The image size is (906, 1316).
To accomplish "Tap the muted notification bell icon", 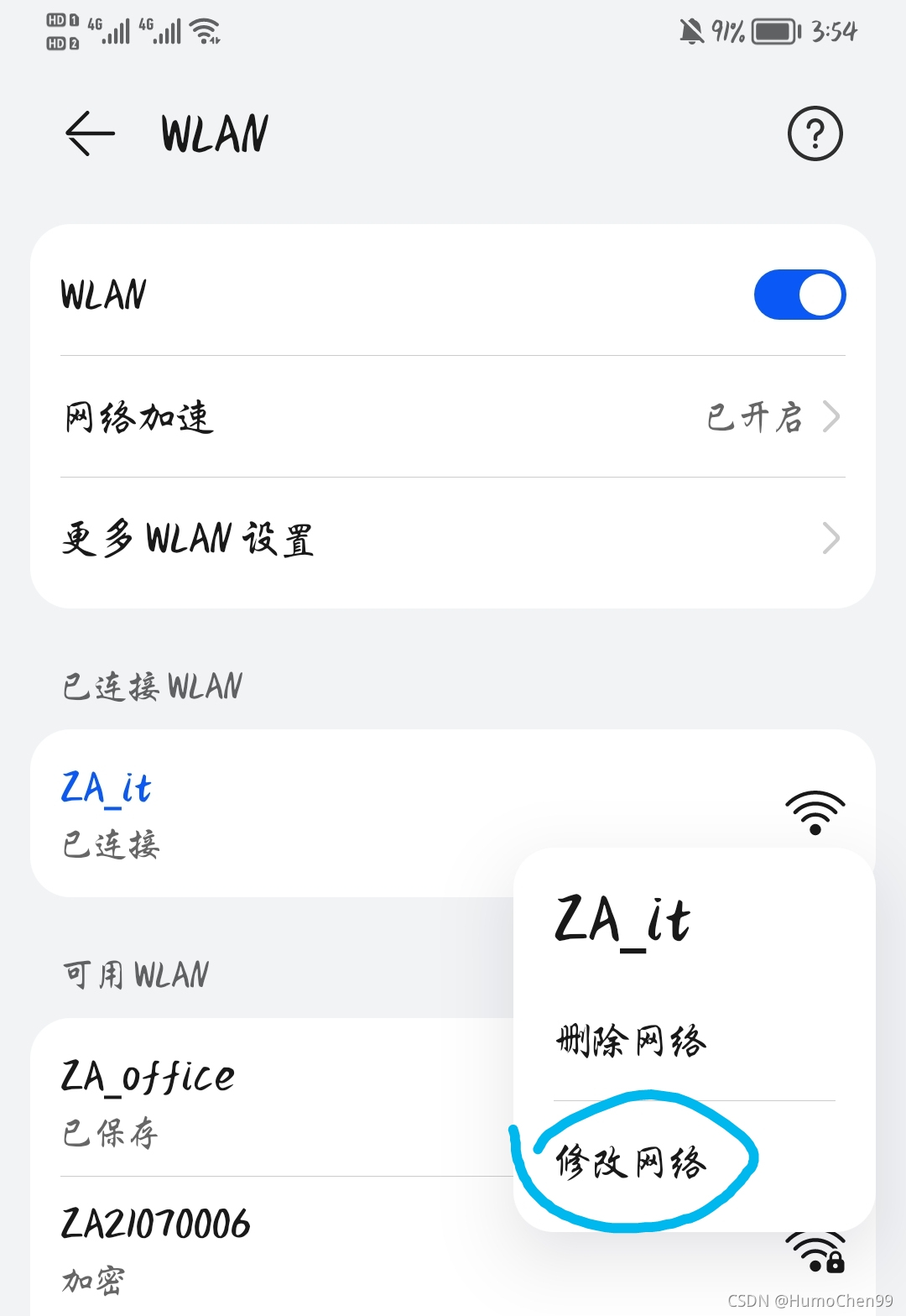I will point(690,31).
